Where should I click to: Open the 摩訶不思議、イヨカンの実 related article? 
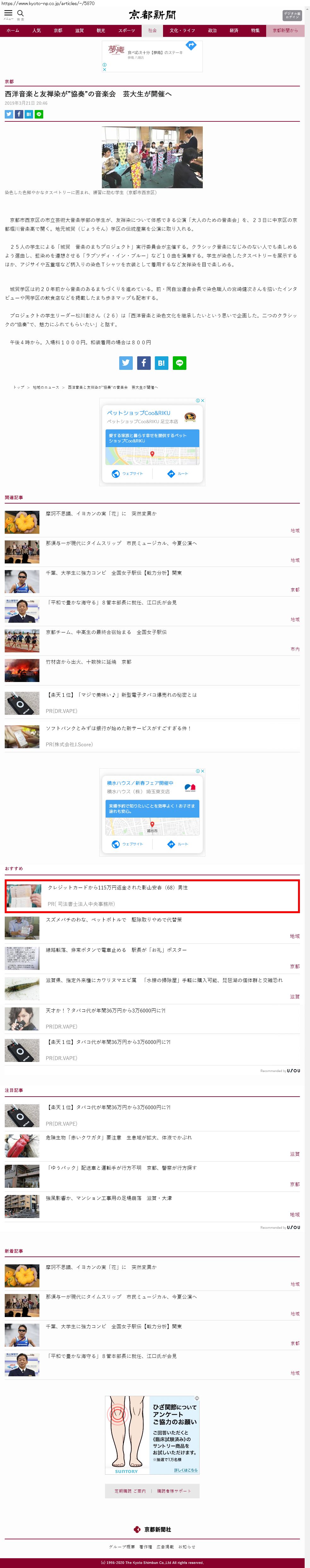(x=101, y=514)
